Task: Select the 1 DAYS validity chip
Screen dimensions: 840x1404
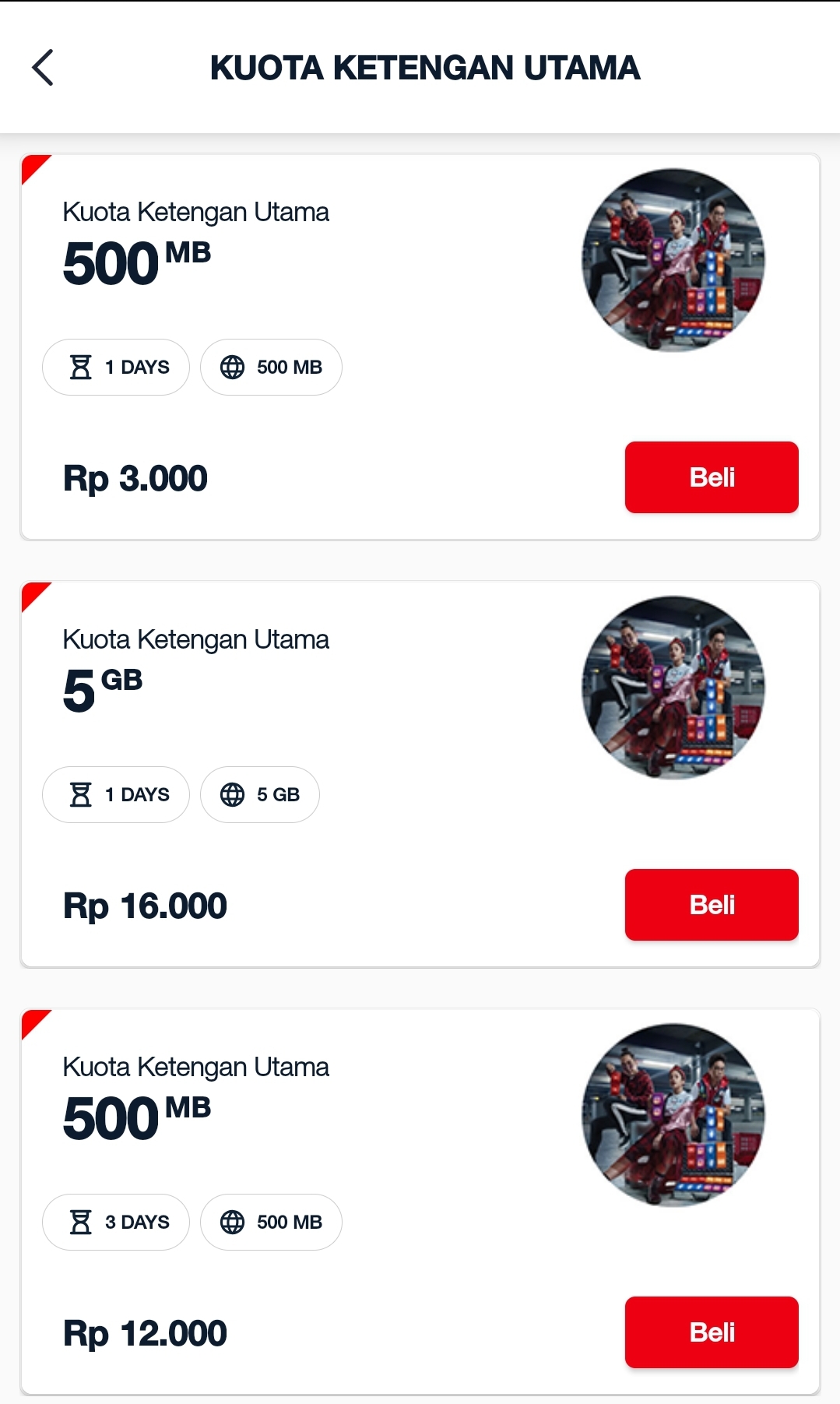Action: [x=115, y=367]
